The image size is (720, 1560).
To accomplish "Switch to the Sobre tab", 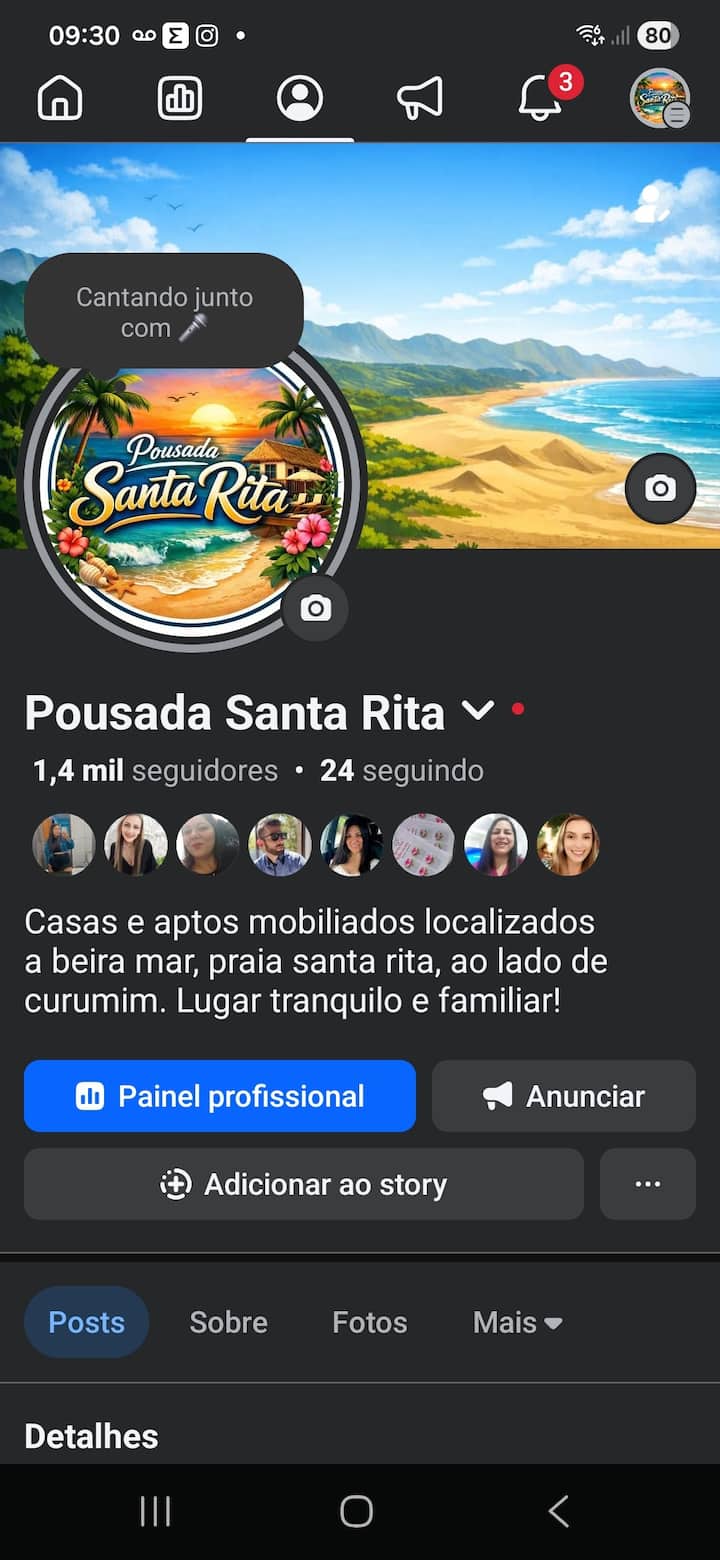I will click(x=228, y=1322).
